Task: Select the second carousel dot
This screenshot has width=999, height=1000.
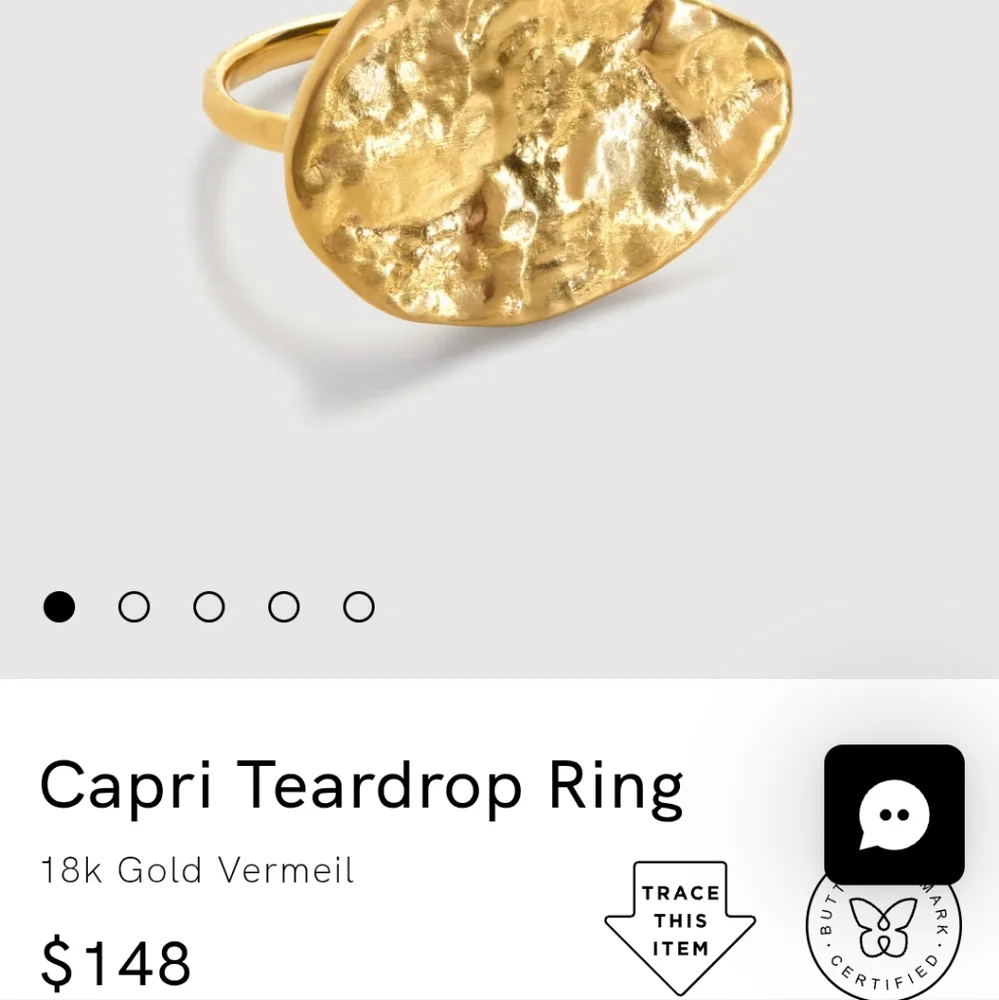Action: point(135,607)
